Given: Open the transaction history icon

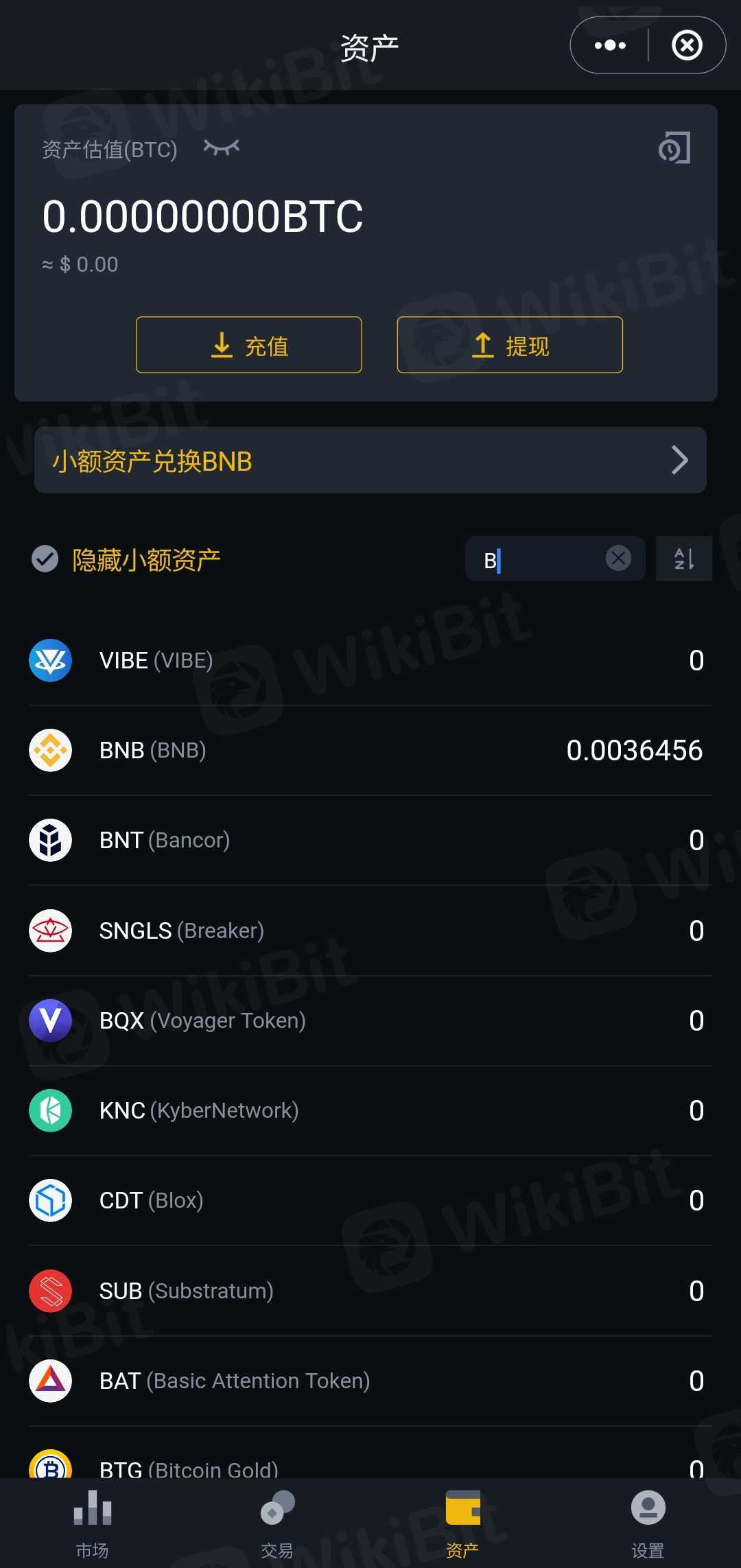Looking at the screenshot, I should point(674,148).
